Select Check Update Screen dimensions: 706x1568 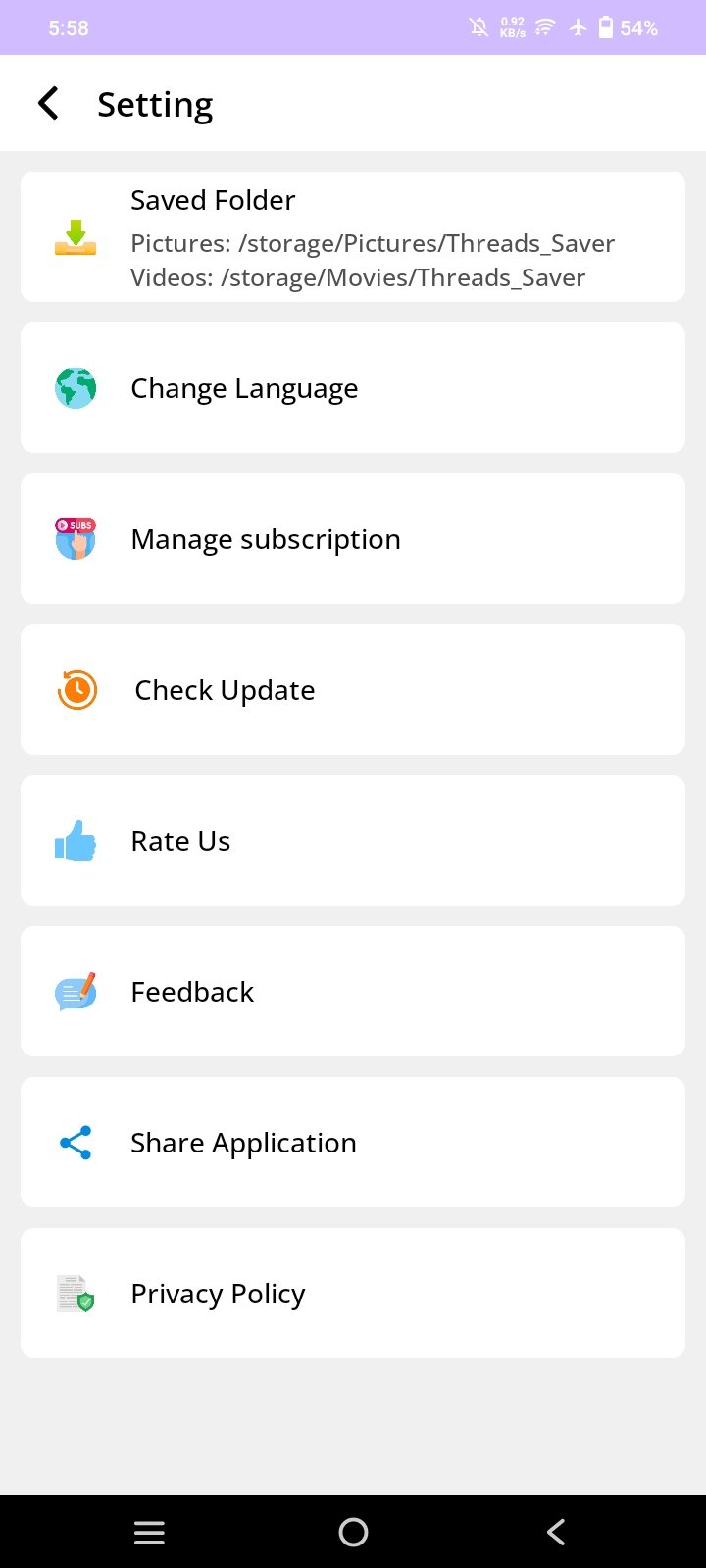click(353, 689)
